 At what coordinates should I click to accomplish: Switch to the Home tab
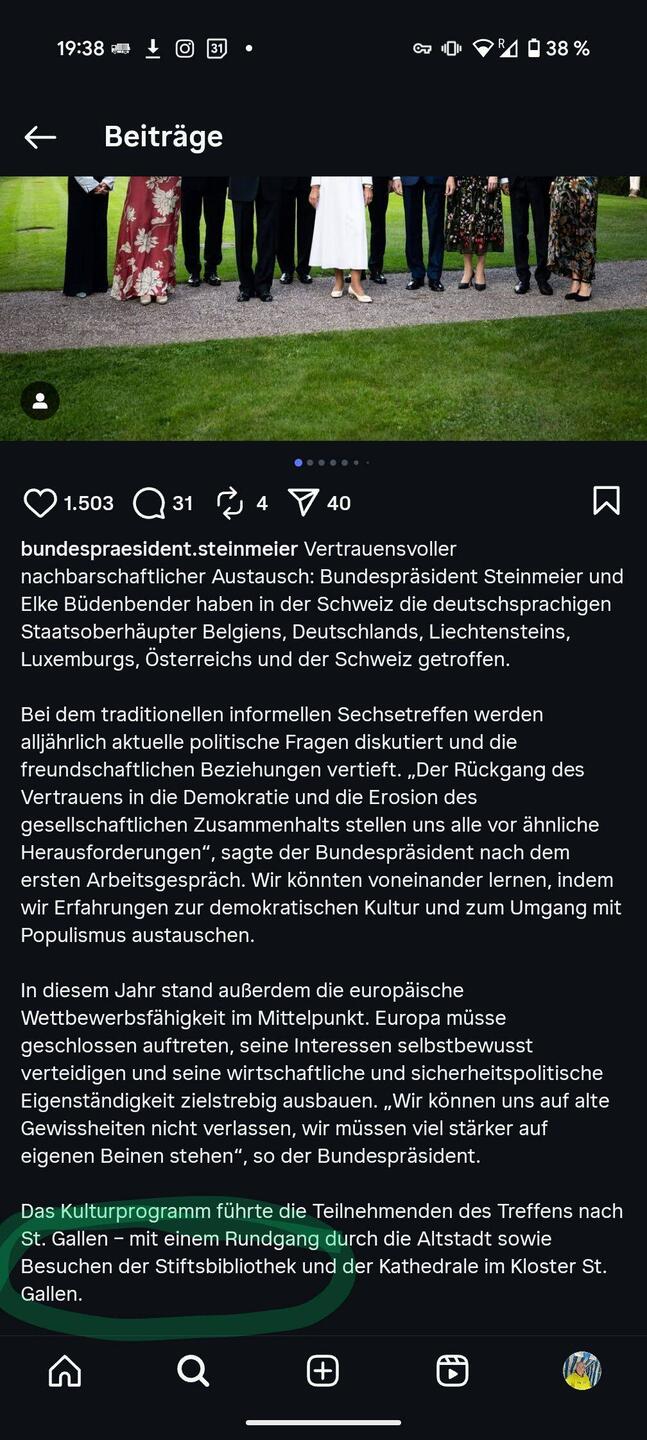tap(65, 1371)
